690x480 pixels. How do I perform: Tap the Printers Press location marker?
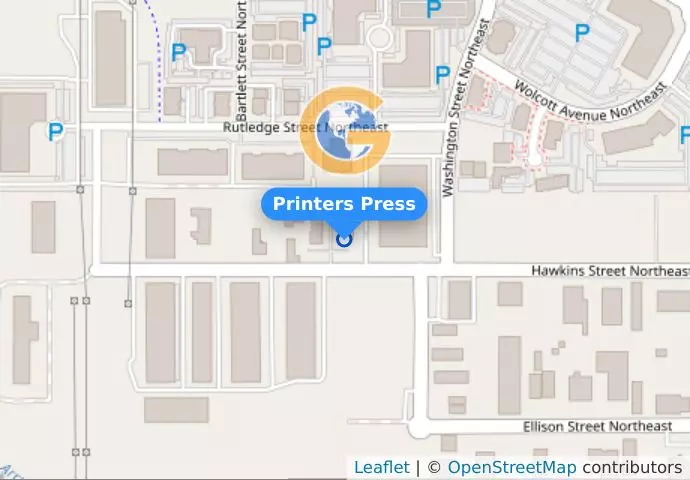344,239
